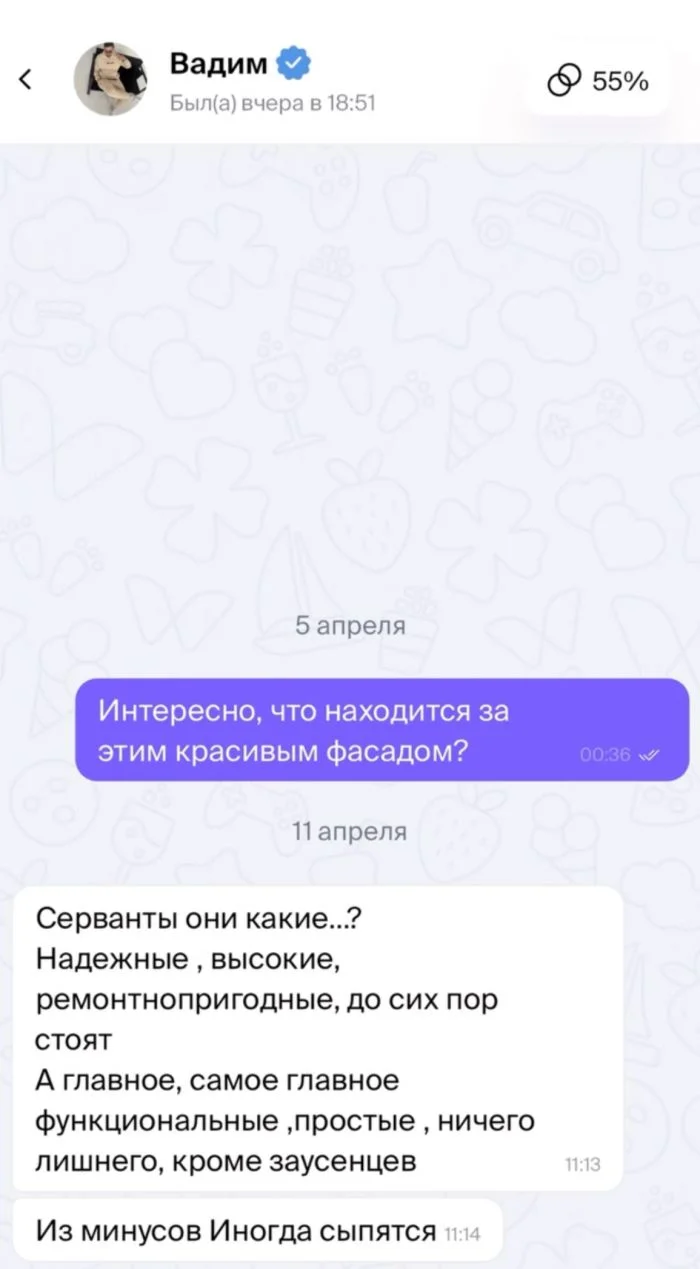Open Вадим's profile picture
The image size is (700, 1269).
pyautogui.click(x=111, y=79)
